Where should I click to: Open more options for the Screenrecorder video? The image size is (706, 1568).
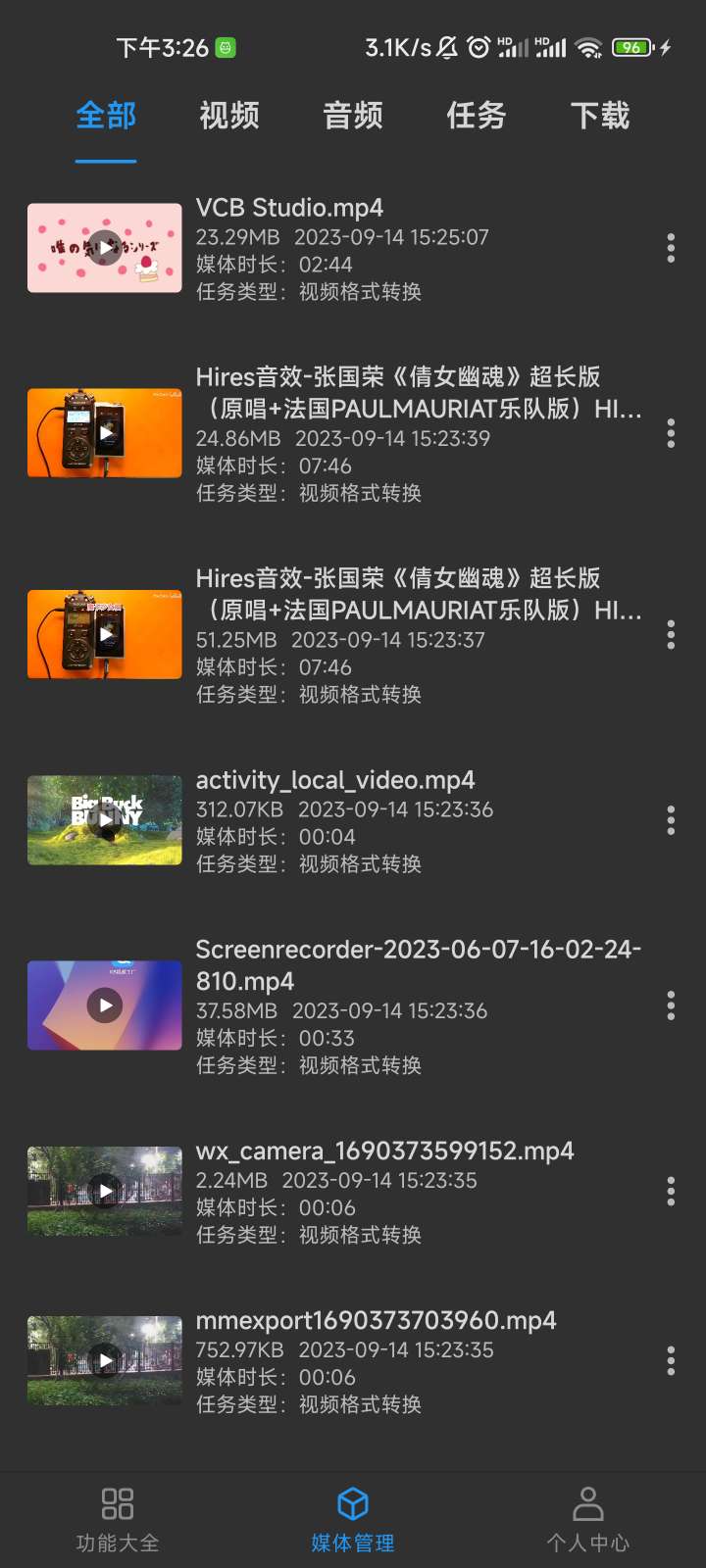pos(671,1005)
